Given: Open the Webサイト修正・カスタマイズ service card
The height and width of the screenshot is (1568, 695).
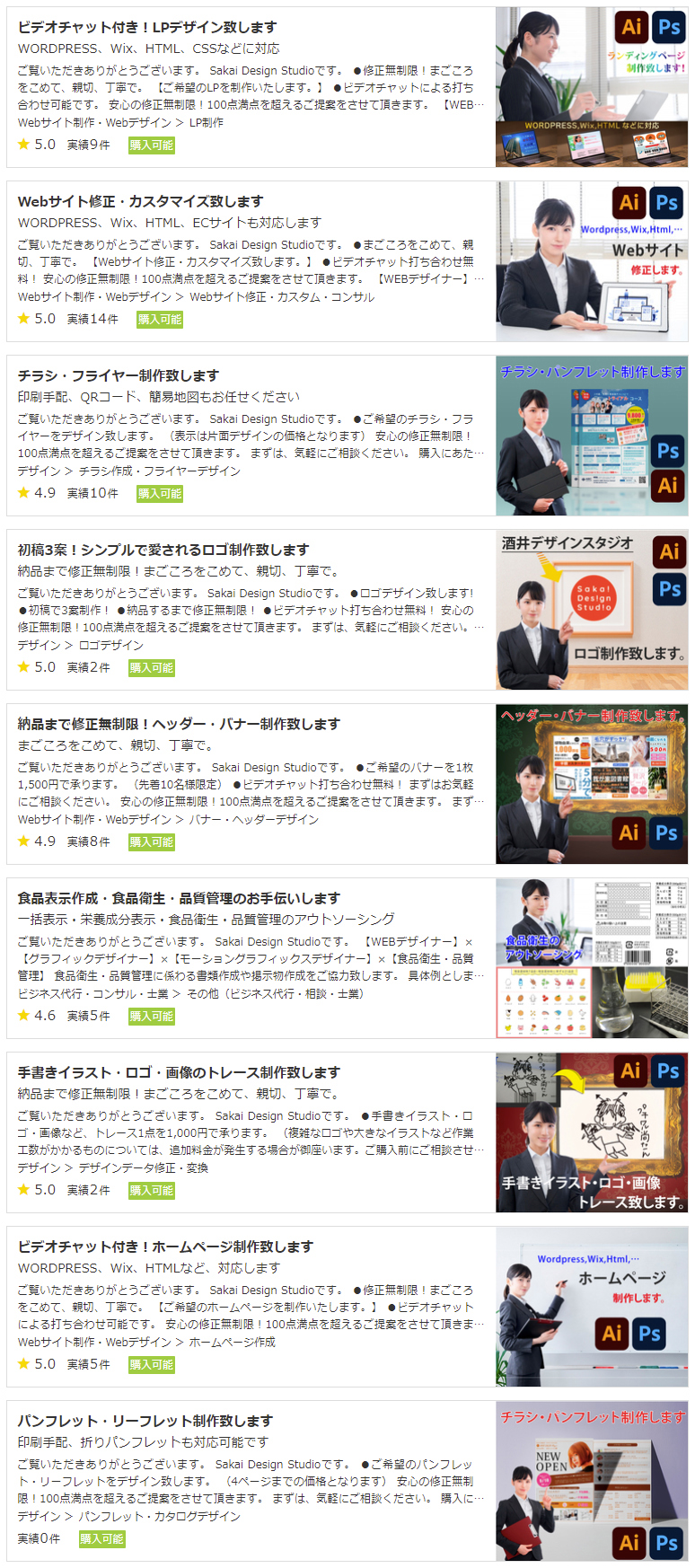Looking at the screenshot, I should (140, 201).
